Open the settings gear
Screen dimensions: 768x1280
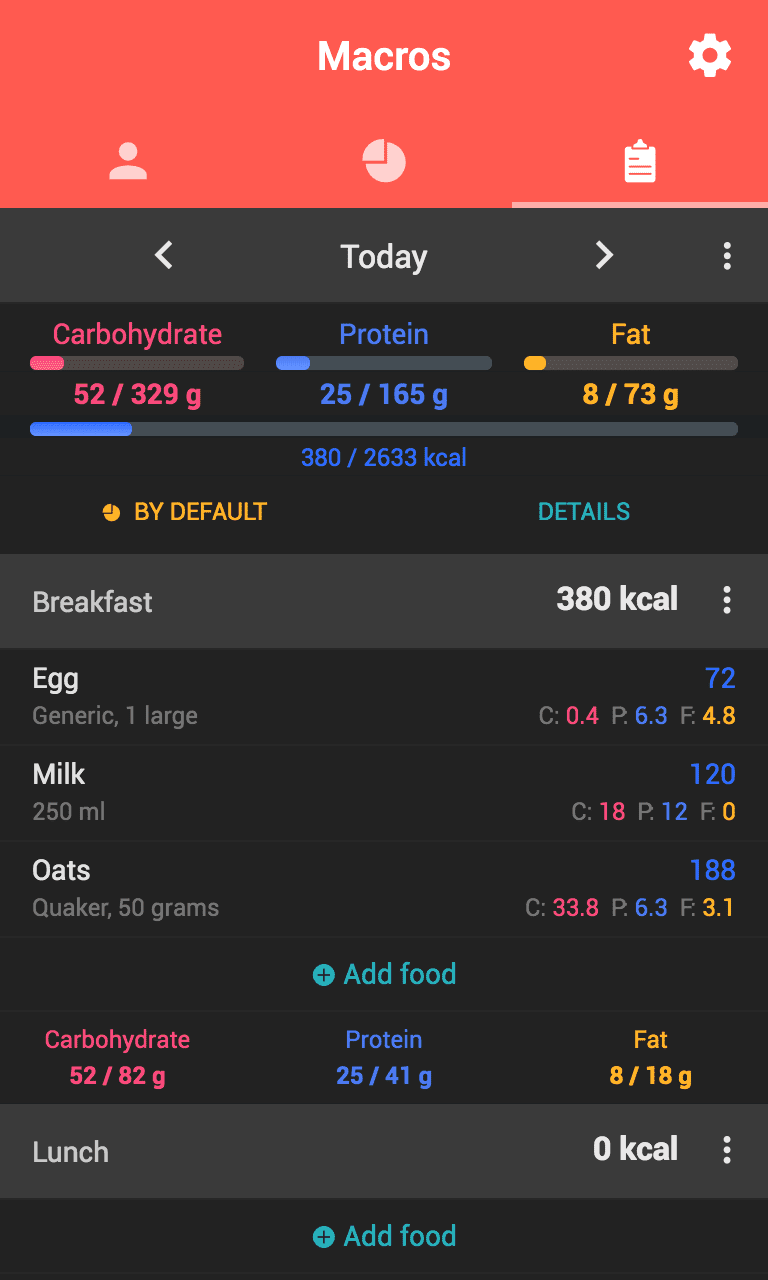tap(710, 56)
